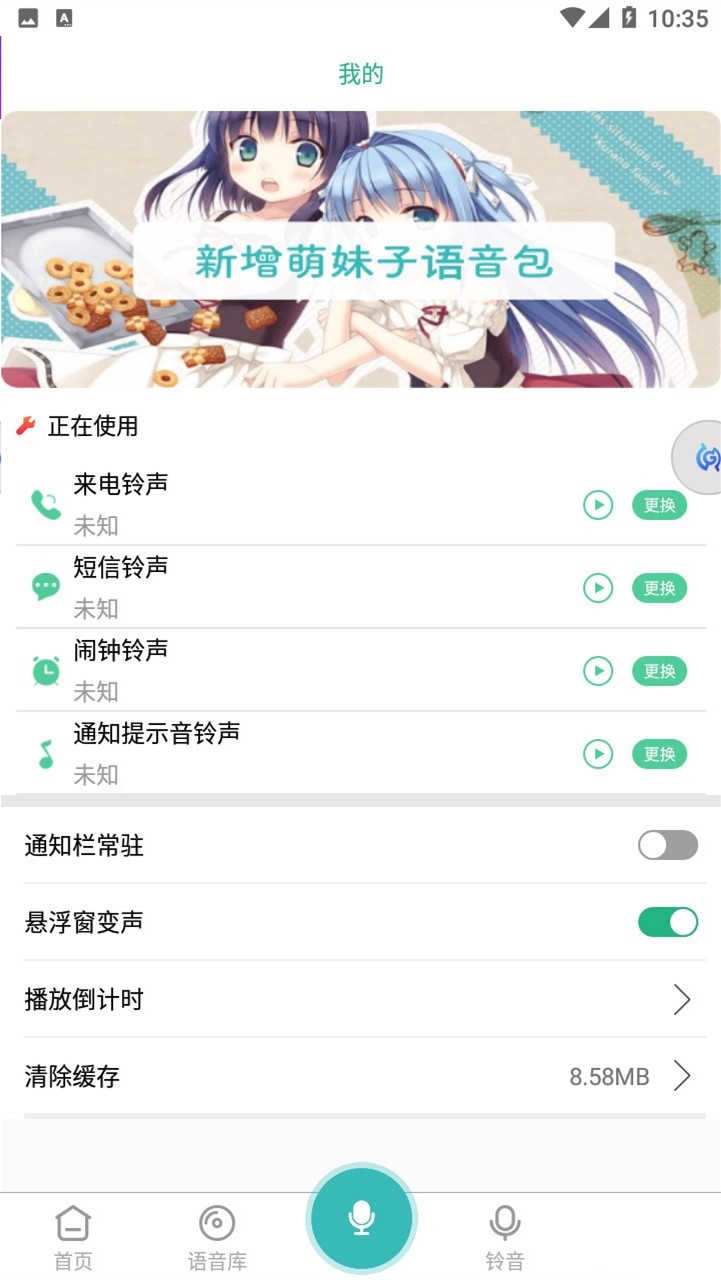Open 播放倒计时 settings
This screenshot has width=721, height=1280.
tap(360, 999)
